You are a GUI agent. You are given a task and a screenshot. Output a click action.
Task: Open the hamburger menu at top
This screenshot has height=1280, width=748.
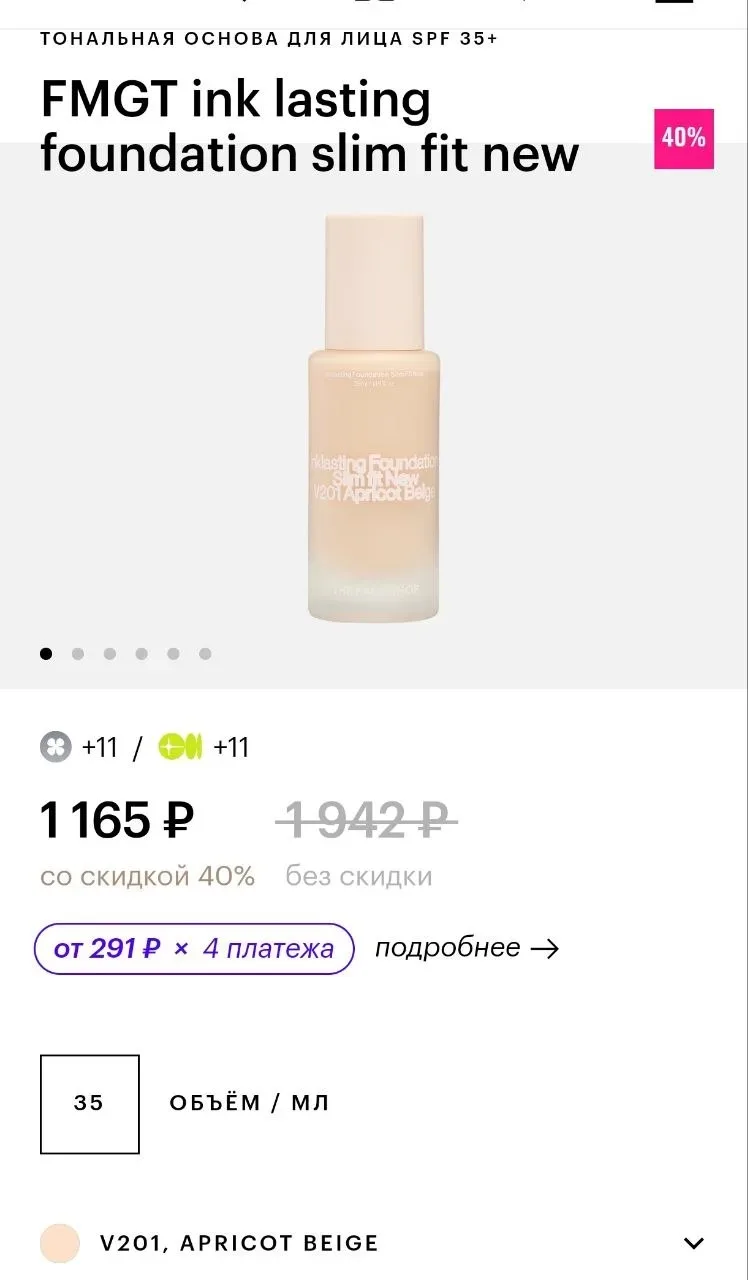[673, 3]
